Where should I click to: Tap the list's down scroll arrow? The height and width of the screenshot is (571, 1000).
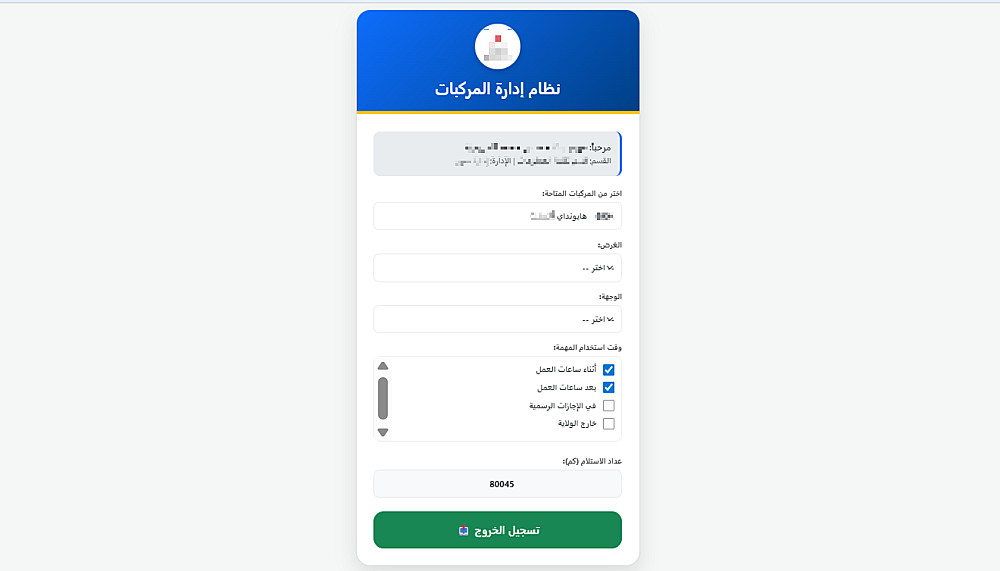pyautogui.click(x=383, y=432)
